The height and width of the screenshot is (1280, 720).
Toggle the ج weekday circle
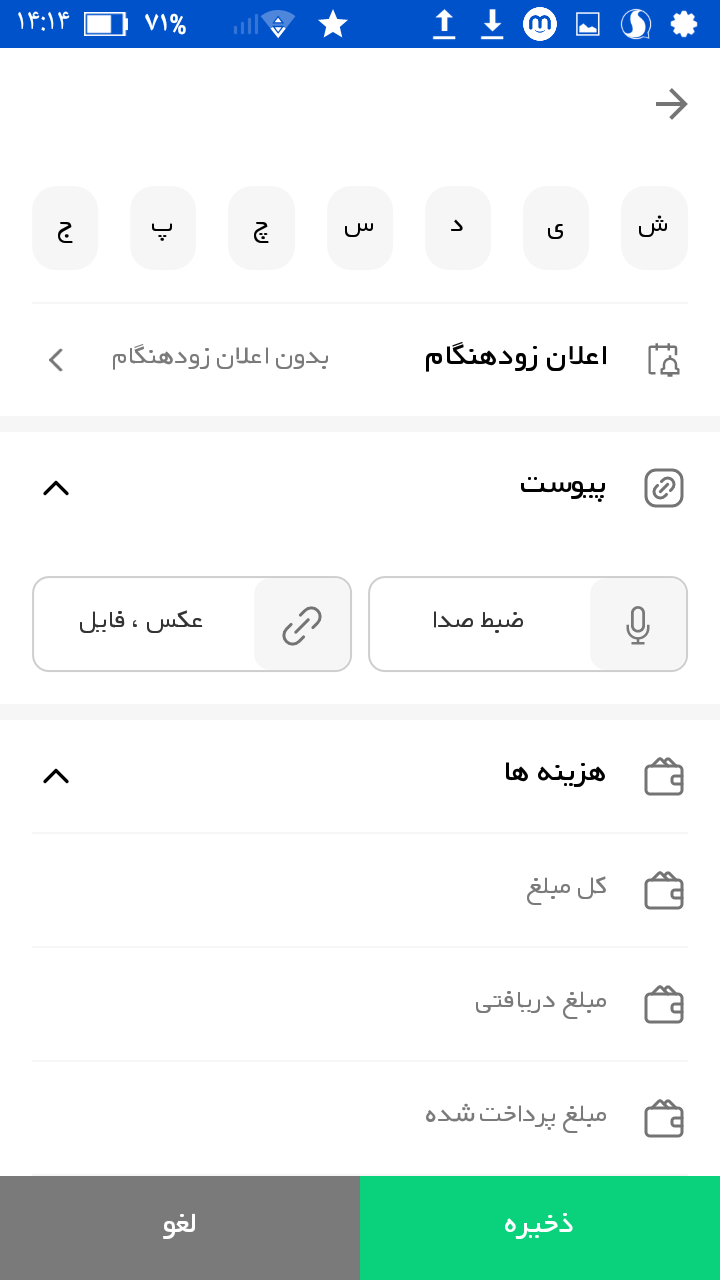pyautogui.click(x=65, y=228)
